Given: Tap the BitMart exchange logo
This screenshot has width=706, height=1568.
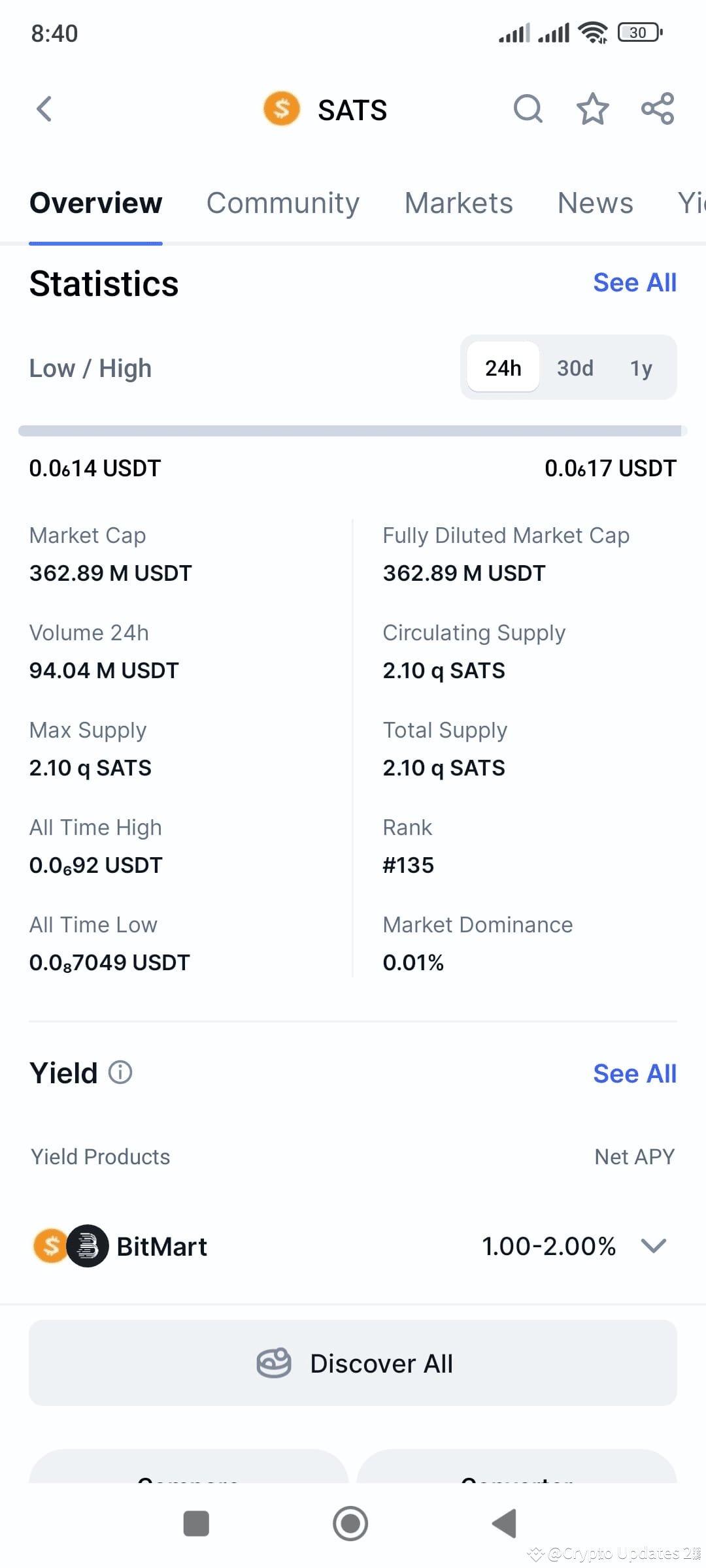Looking at the screenshot, I should pos(72,1245).
